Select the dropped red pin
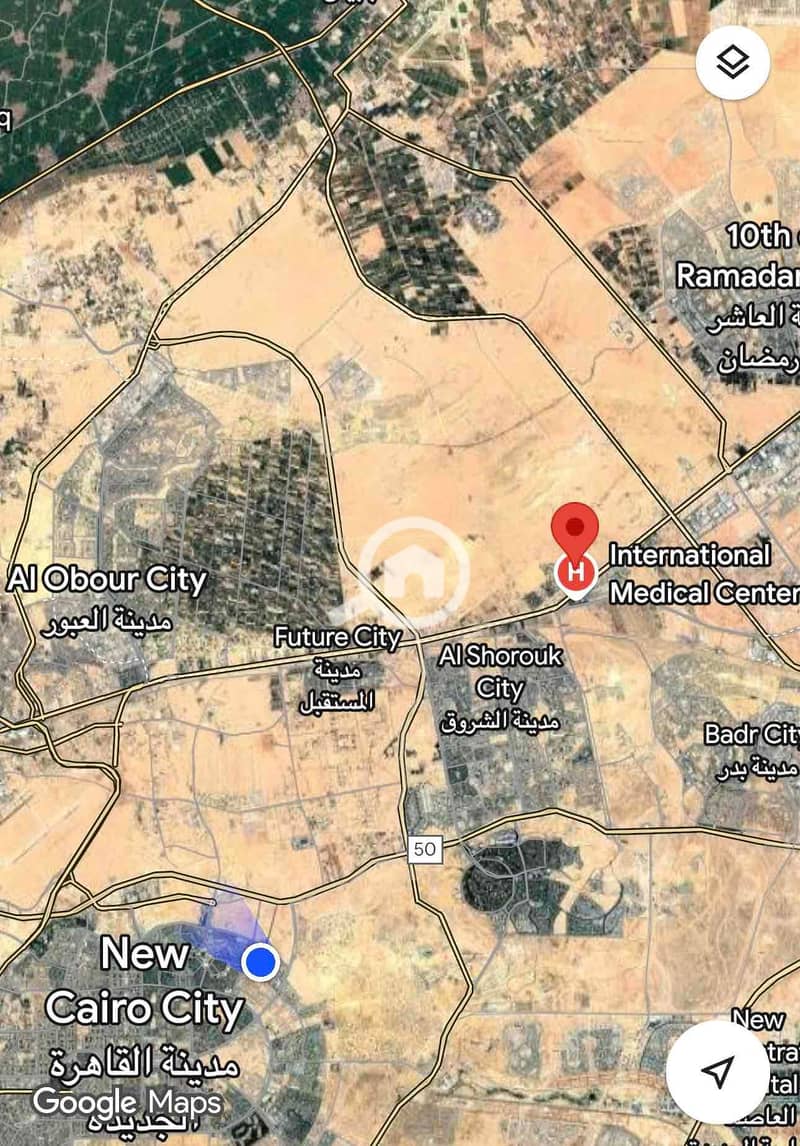The width and height of the screenshot is (800, 1146). point(575,526)
